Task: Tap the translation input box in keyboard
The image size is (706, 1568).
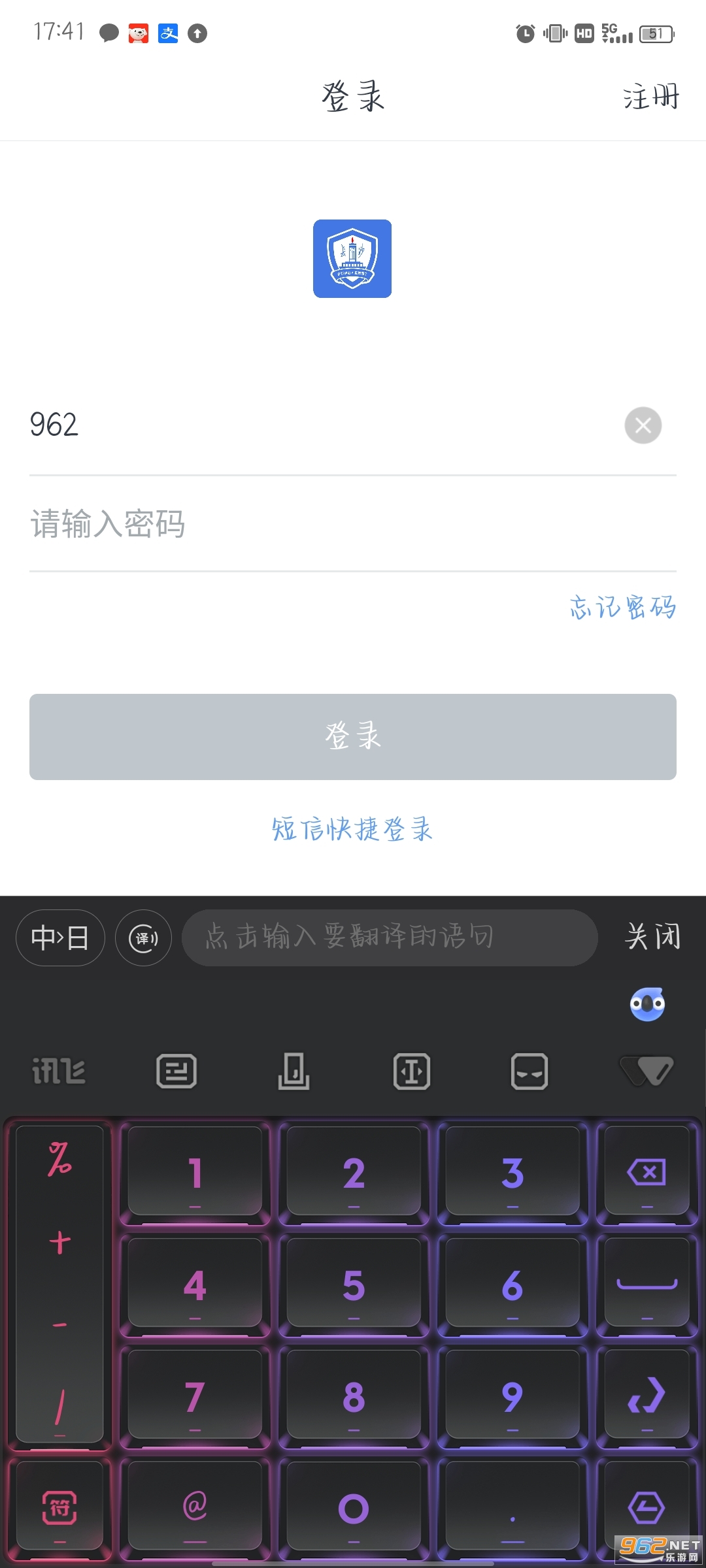Action: click(390, 938)
